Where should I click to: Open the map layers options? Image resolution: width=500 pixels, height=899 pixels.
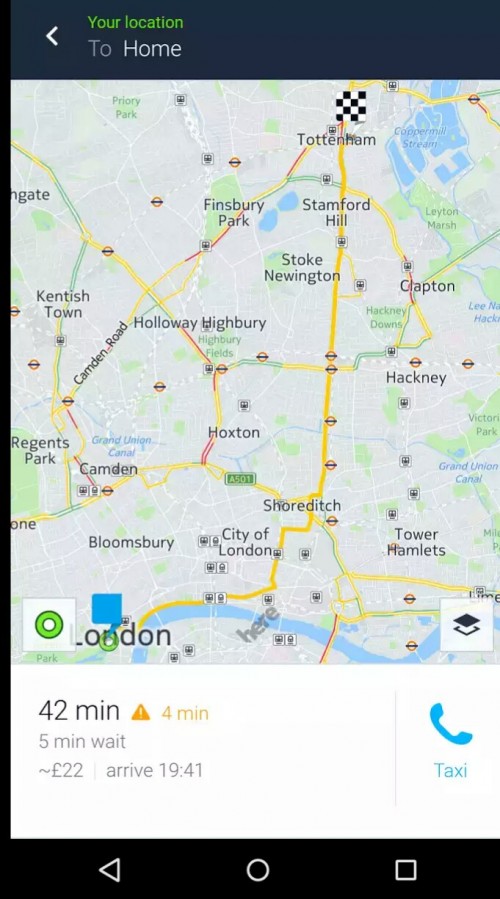point(467,624)
